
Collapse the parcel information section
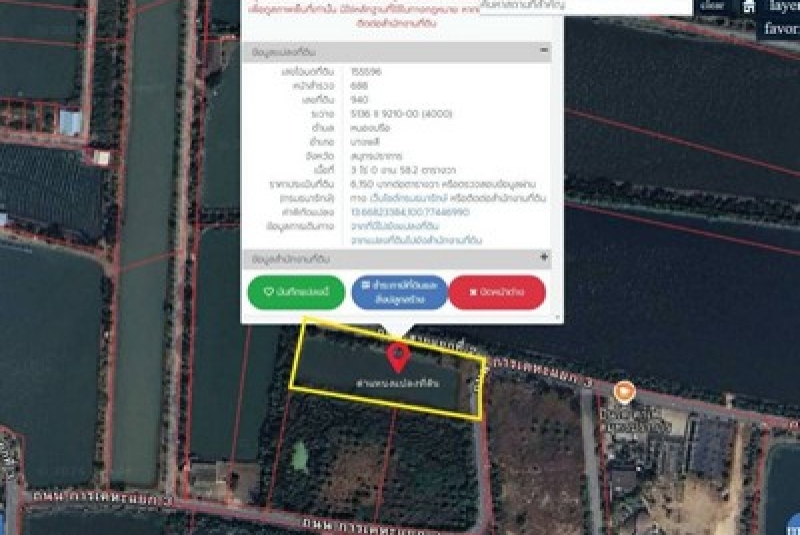(544, 50)
